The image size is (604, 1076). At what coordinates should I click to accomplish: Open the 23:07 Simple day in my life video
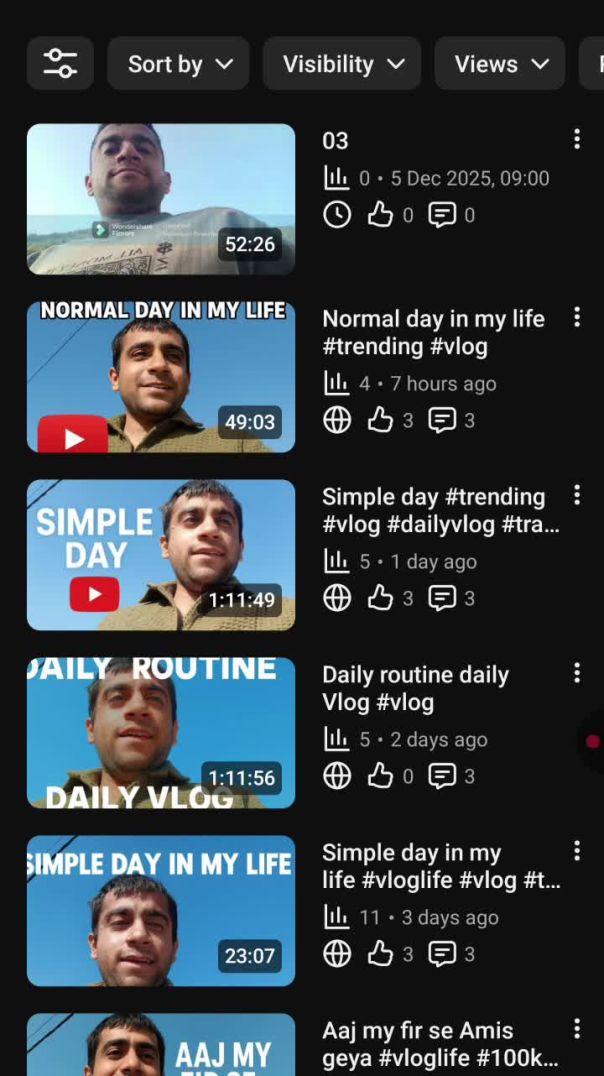pyautogui.click(x=161, y=911)
